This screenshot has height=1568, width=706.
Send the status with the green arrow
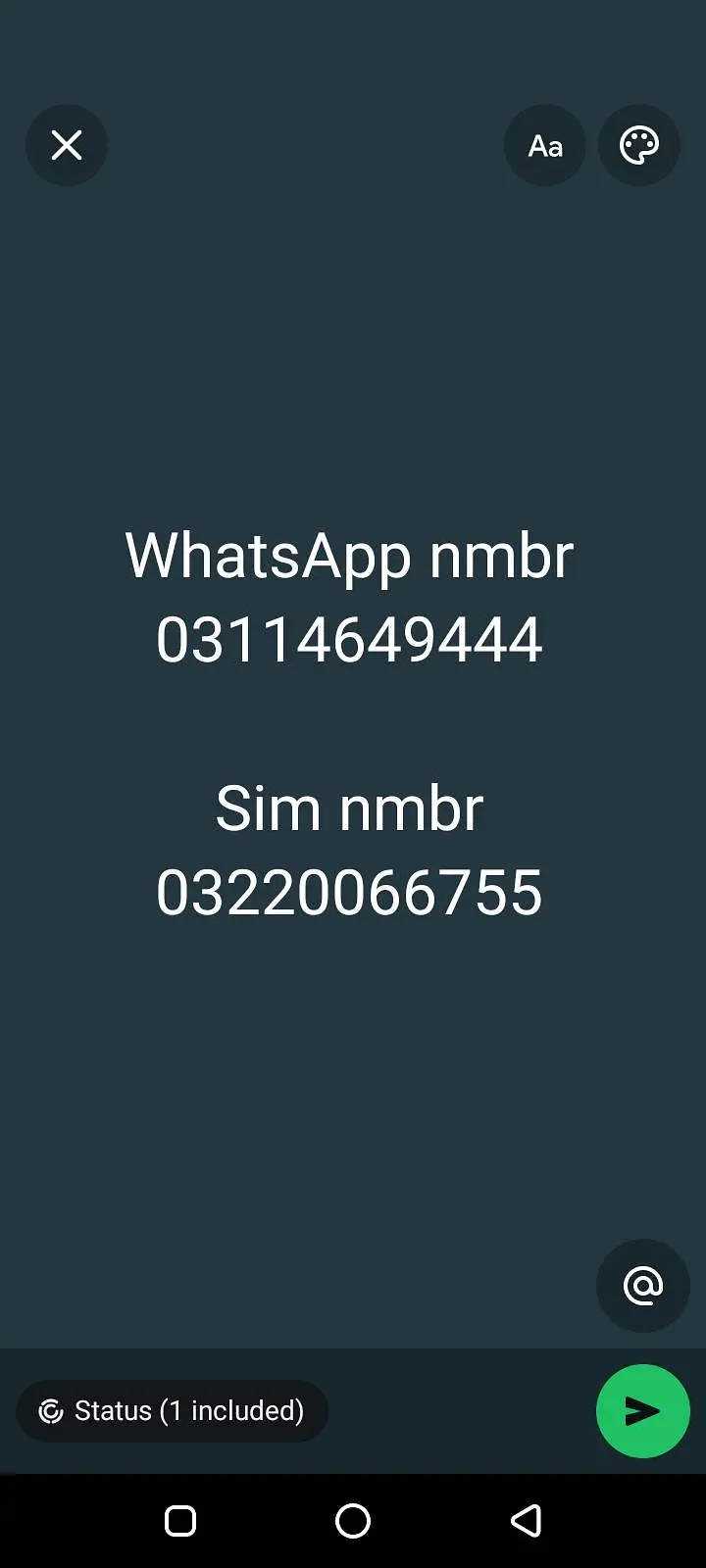(x=643, y=1411)
